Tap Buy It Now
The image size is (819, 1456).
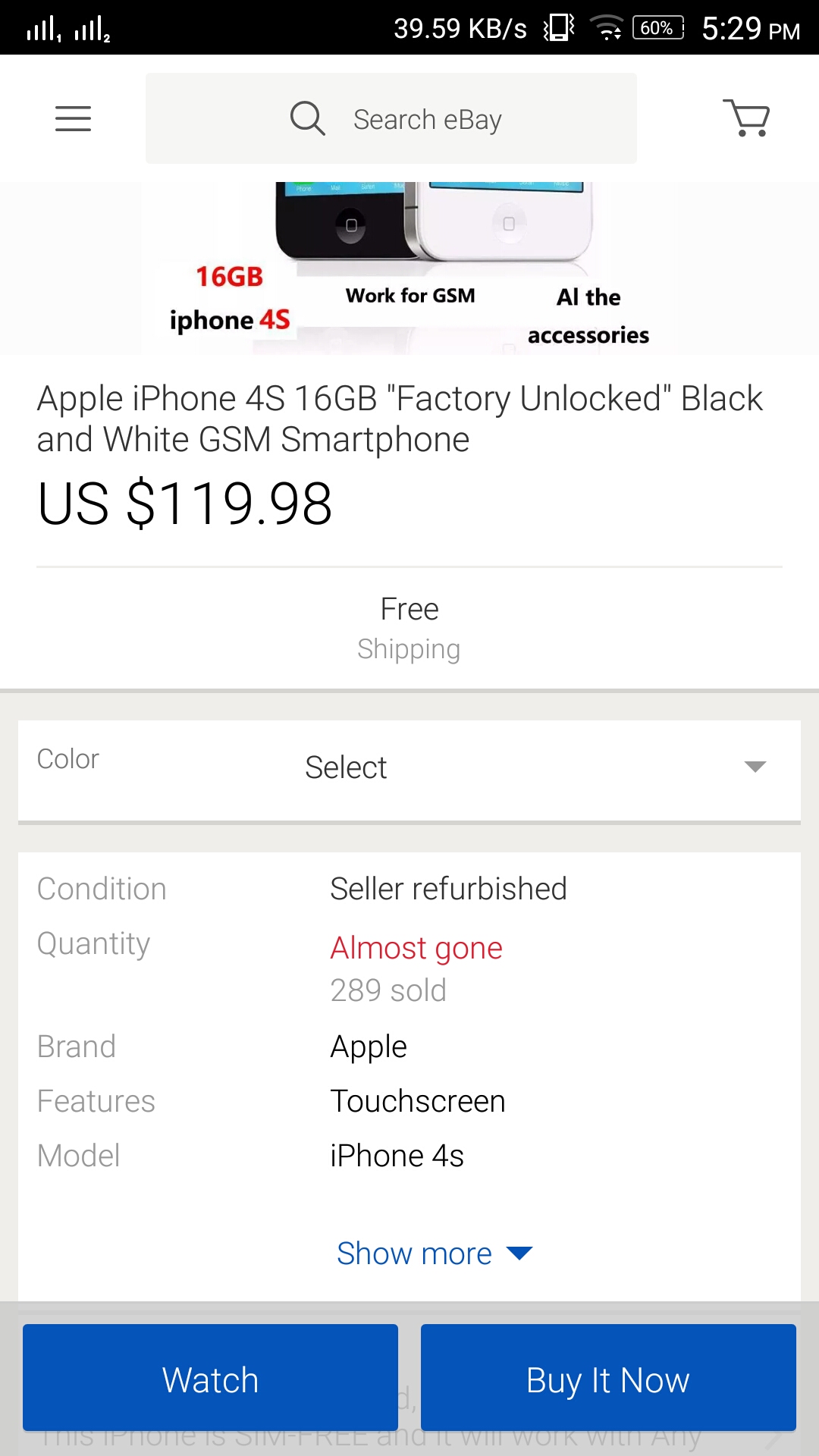click(608, 1378)
